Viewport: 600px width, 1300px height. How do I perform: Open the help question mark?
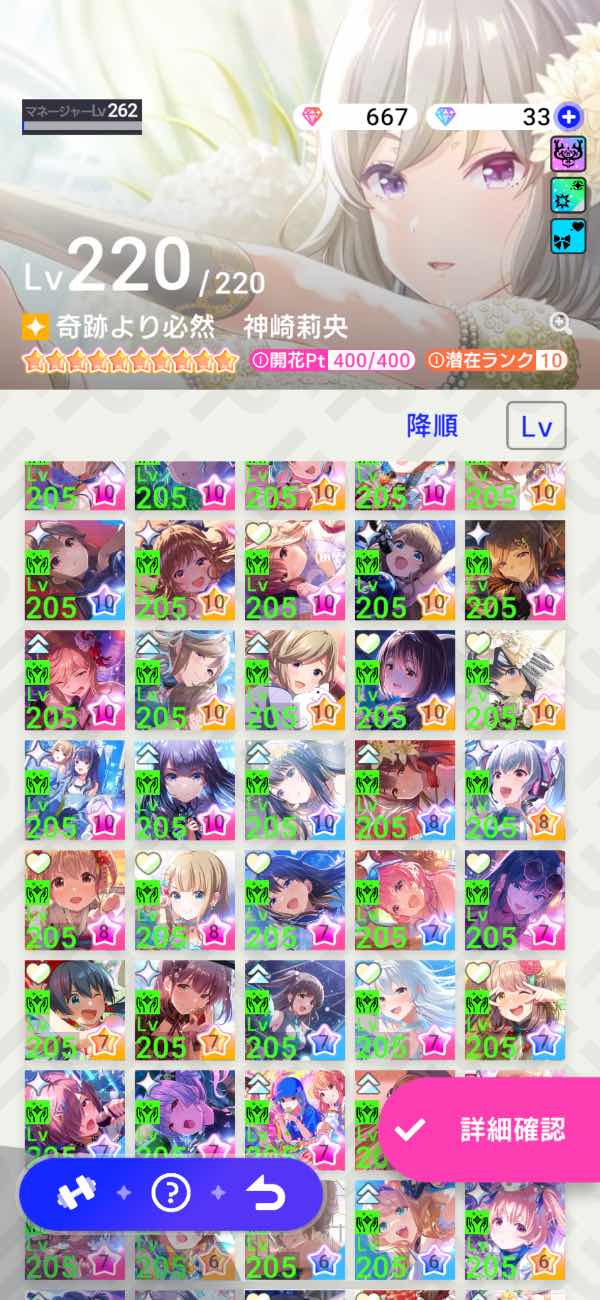point(170,1194)
